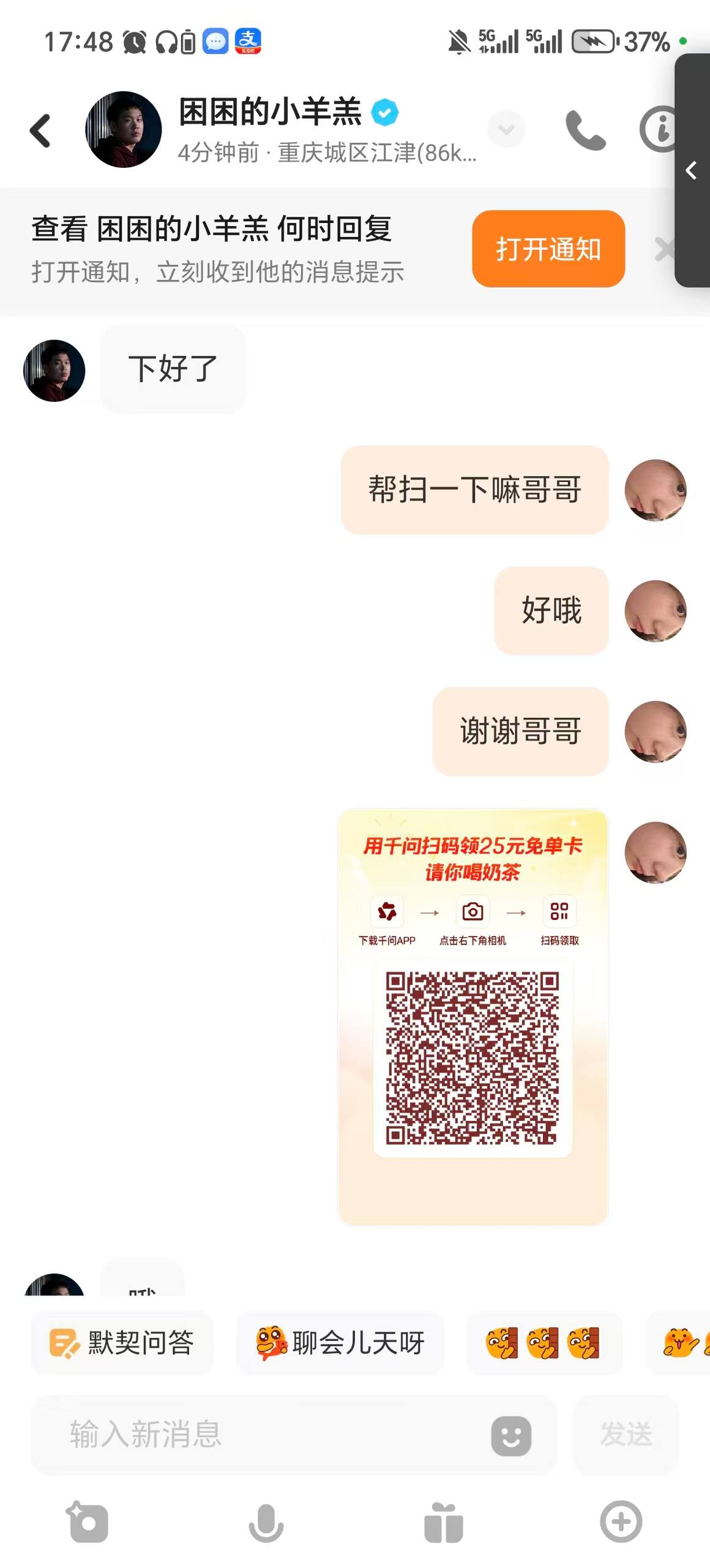Dismiss the notification prompt banner

(x=663, y=249)
